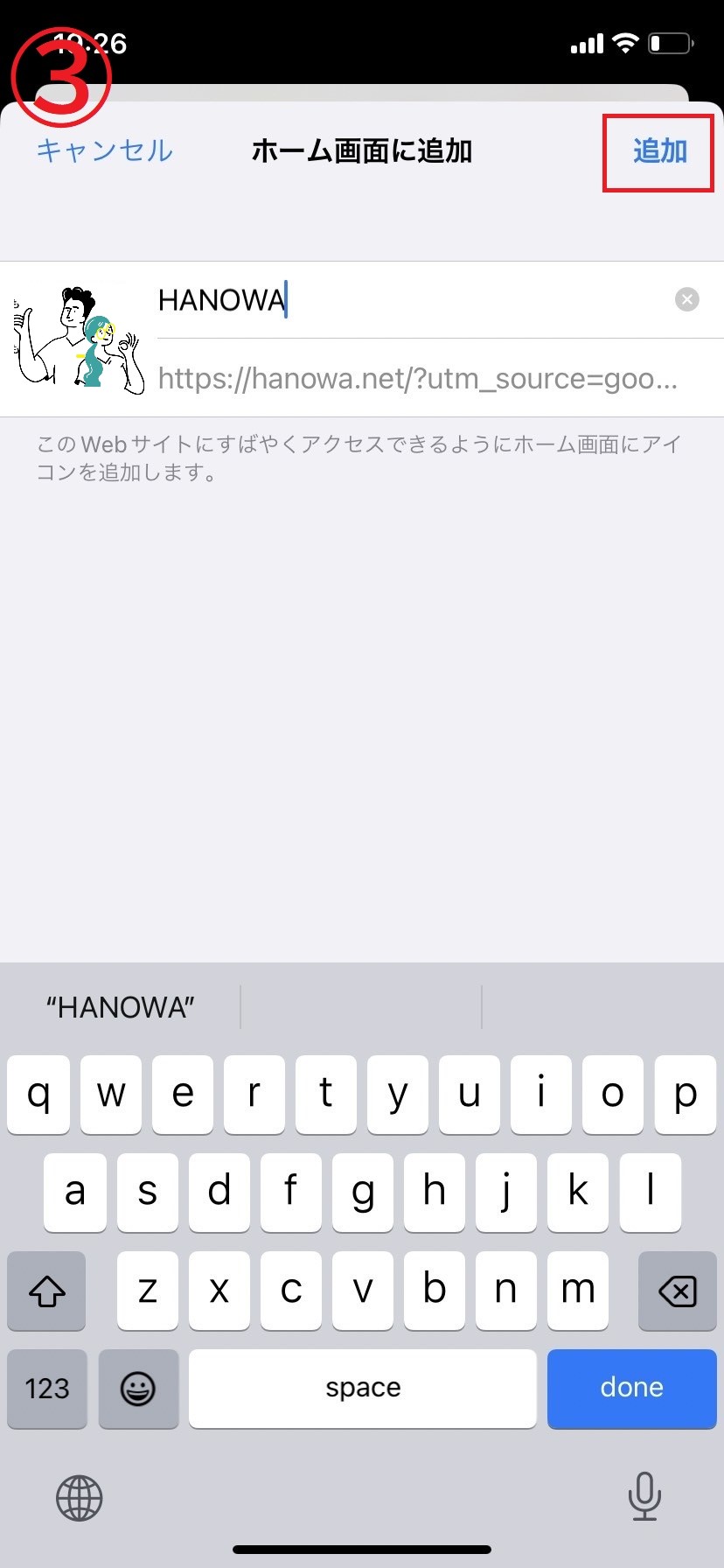This screenshot has width=724, height=1568.
Task: Tap the blue done key
Action: 631,1388
